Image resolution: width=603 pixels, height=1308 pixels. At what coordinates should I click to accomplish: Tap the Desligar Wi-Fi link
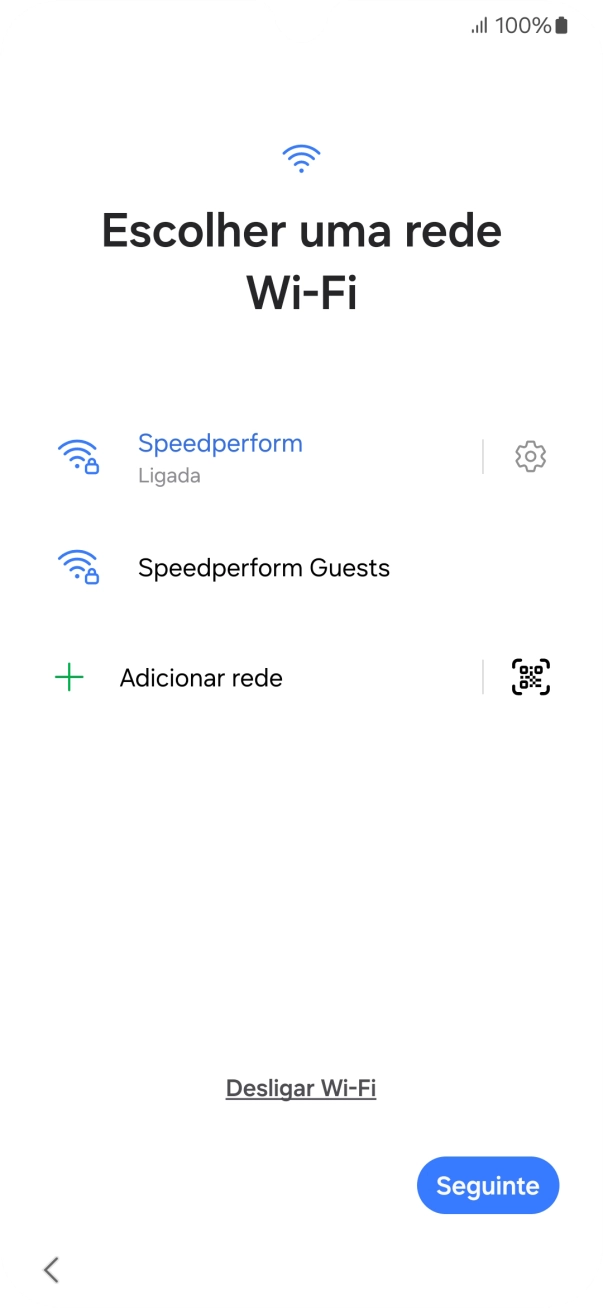point(301,1088)
